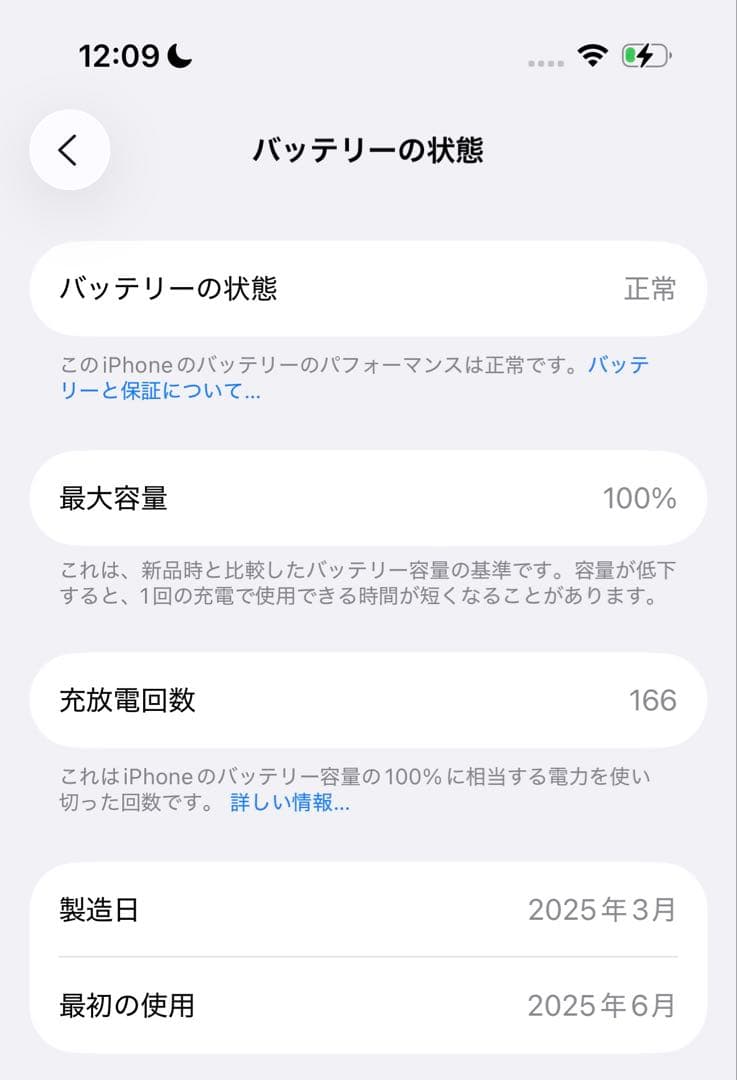Tap the バッテリーの状態 page title
The width and height of the screenshot is (737, 1080).
[x=368, y=150]
